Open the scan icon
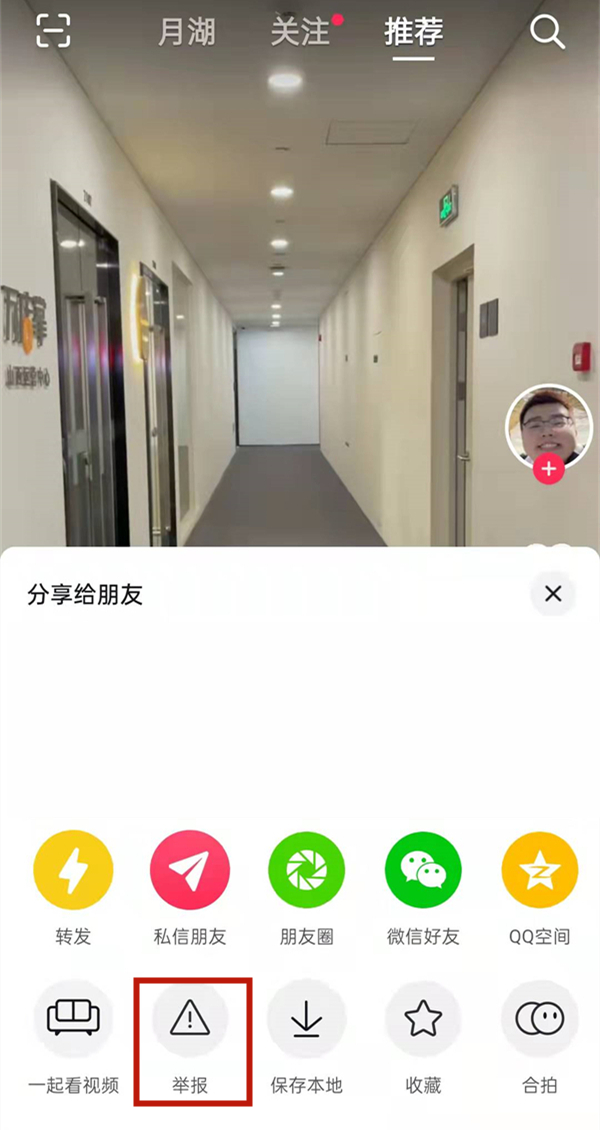The height and width of the screenshot is (1130, 600). pyautogui.click(x=54, y=32)
